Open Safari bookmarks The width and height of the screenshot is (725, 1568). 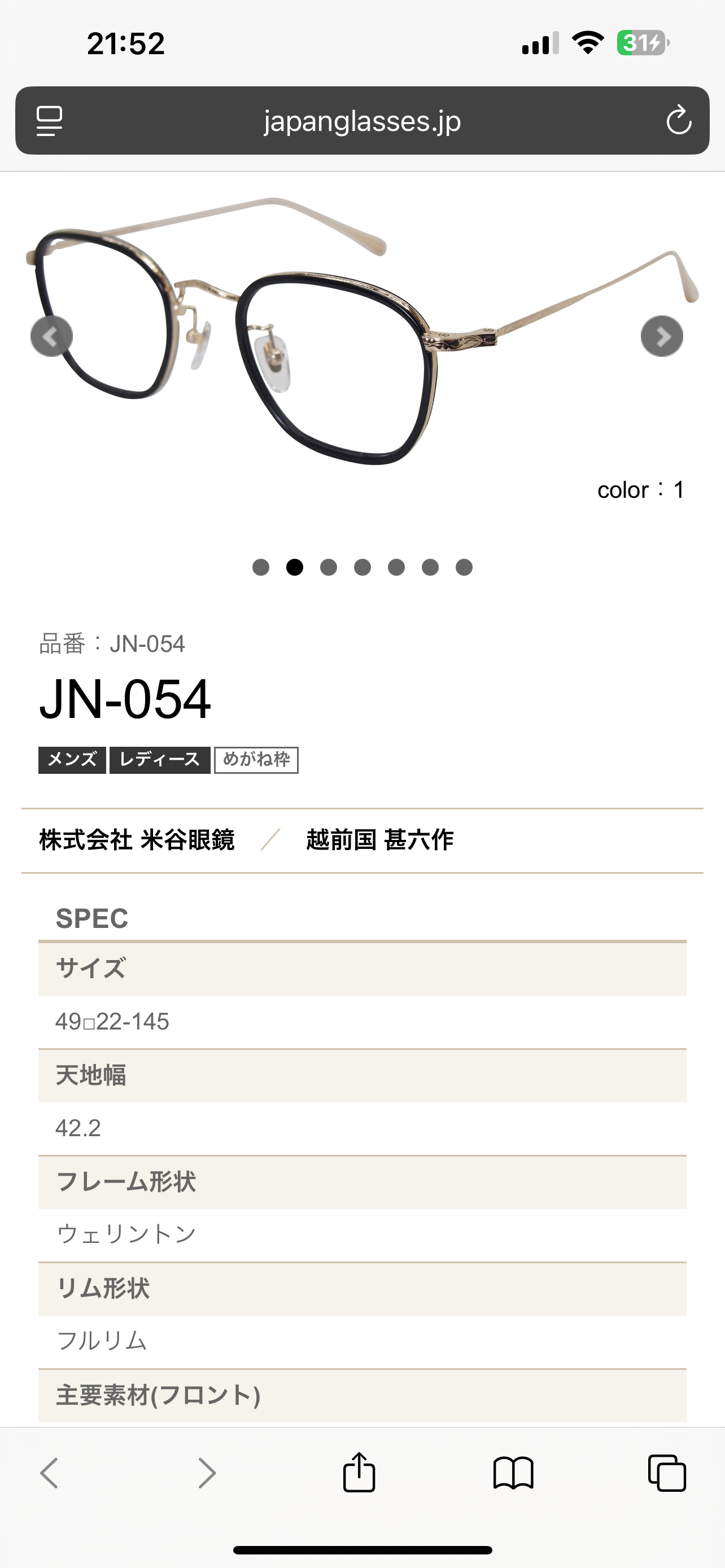[x=513, y=1473]
